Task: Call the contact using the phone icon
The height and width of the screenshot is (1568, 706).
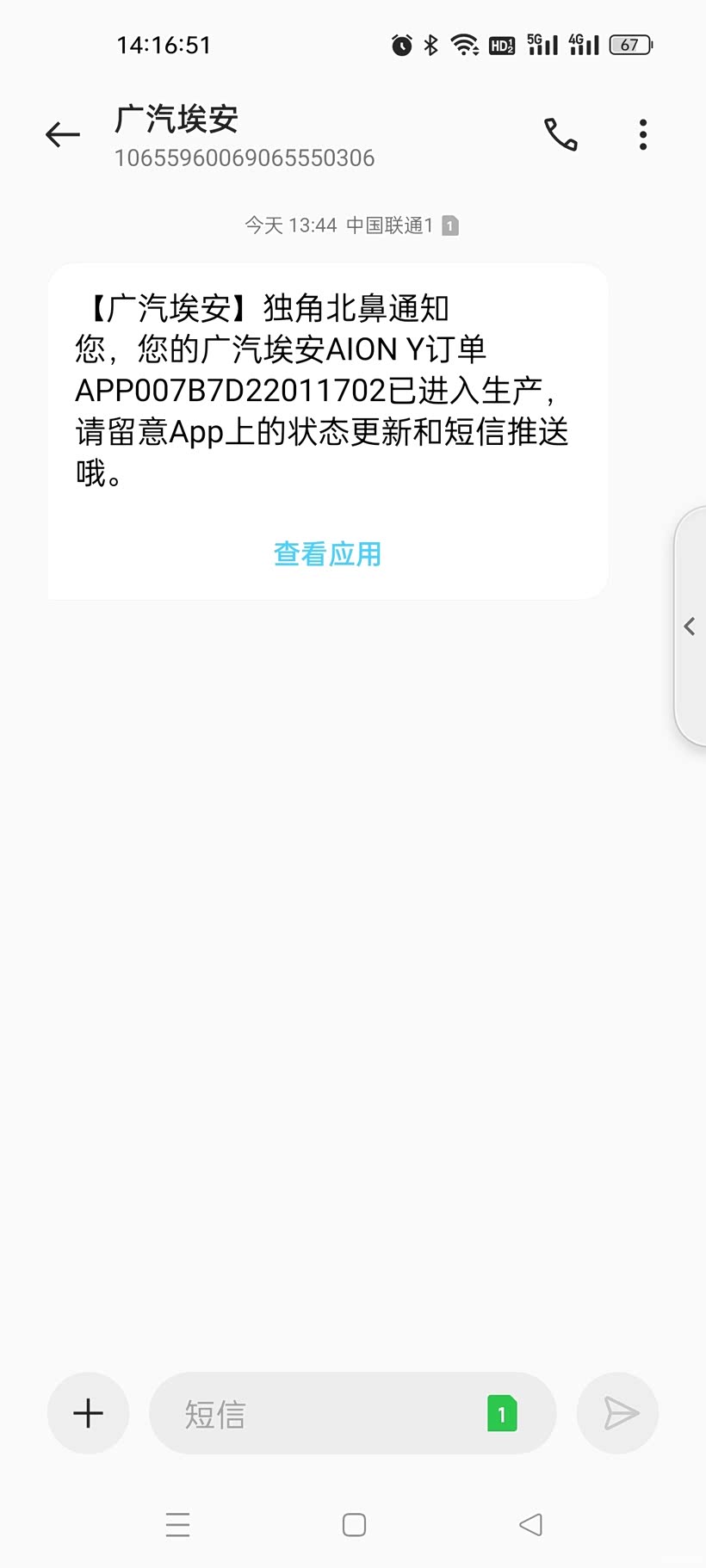Action: 560,135
